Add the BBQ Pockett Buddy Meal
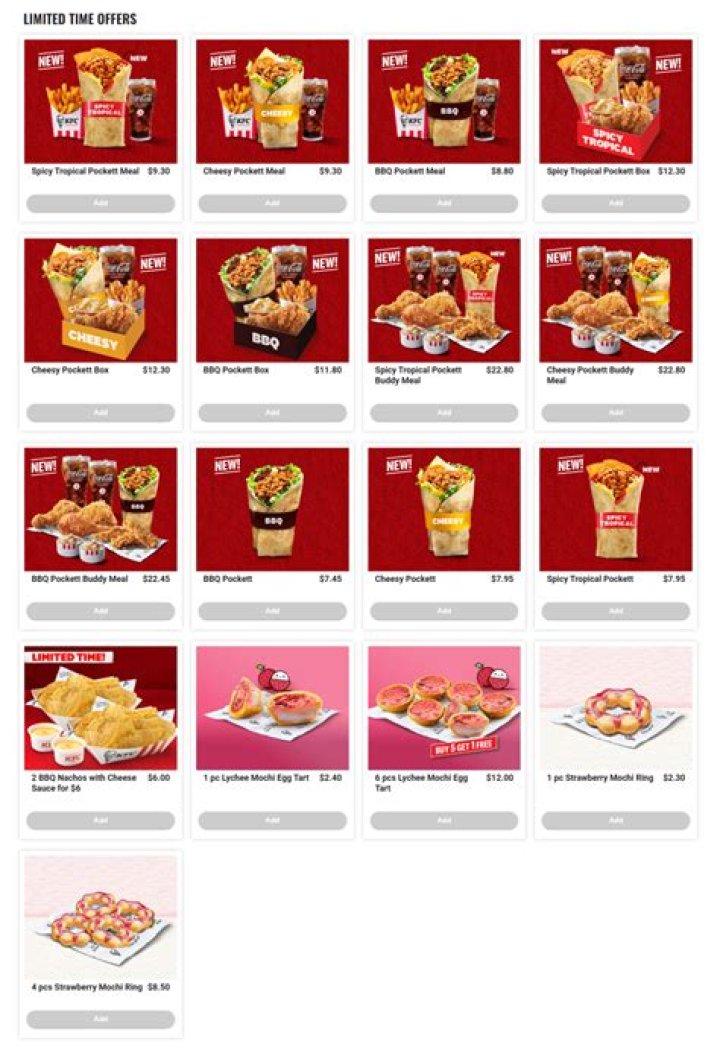Viewport: 720px width, 1053px height. click(99, 611)
